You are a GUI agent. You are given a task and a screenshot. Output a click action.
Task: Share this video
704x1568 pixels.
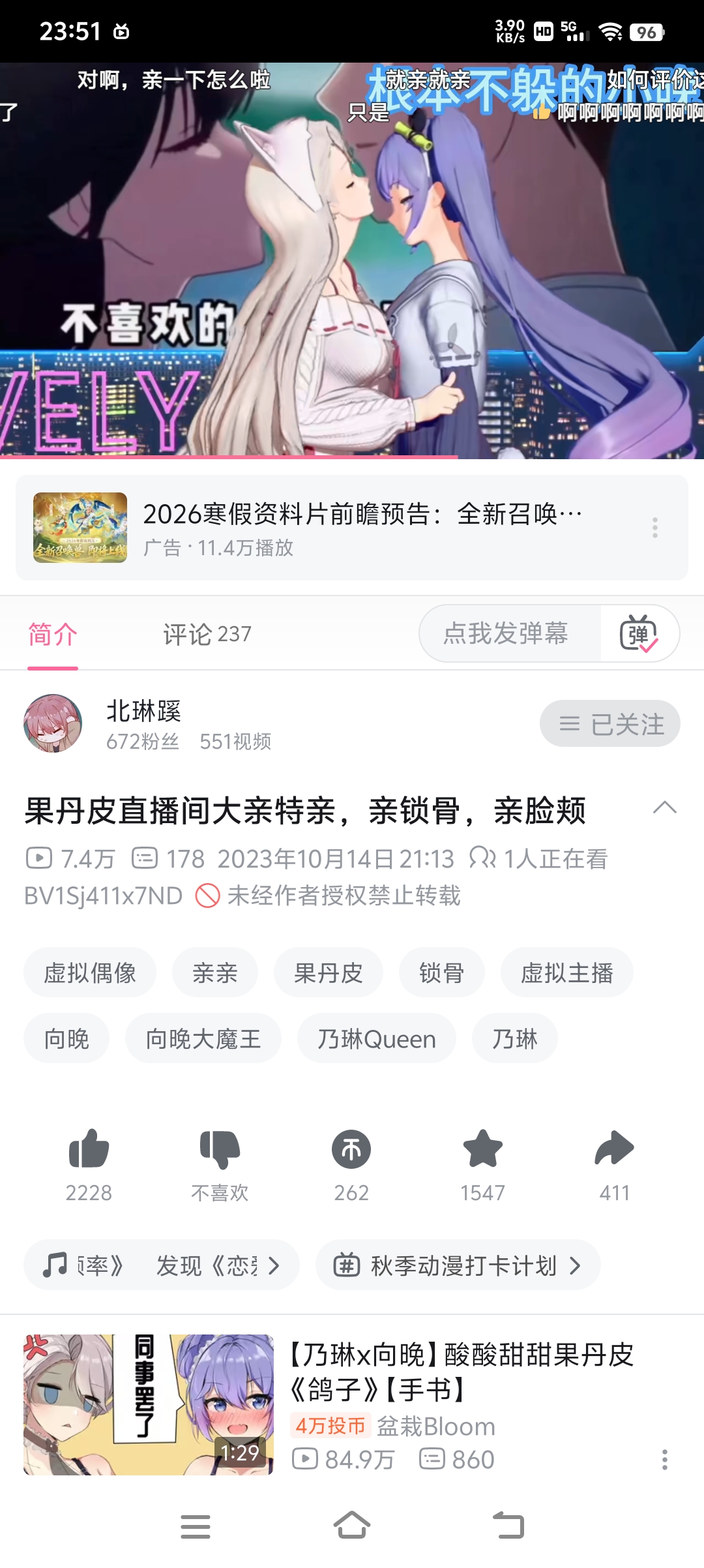pyautogui.click(x=614, y=1149)
